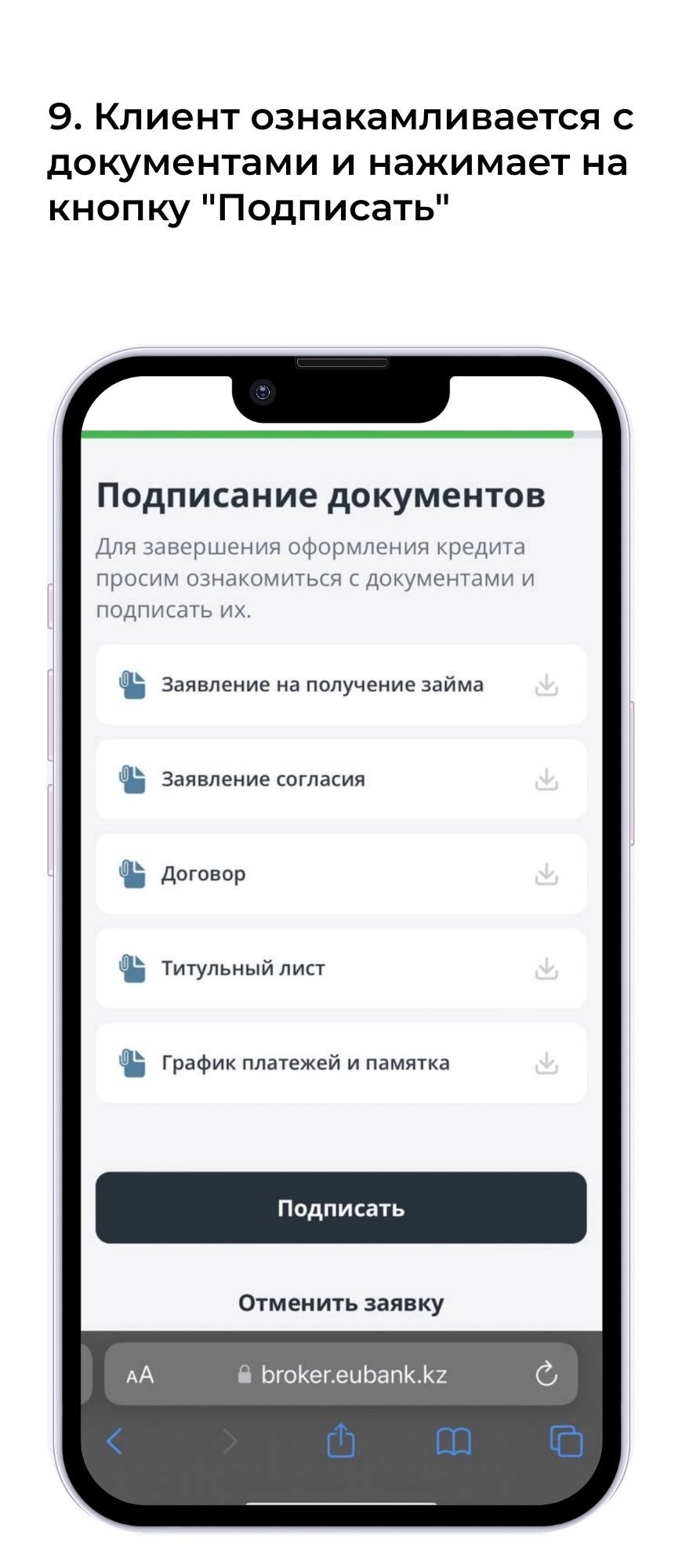Download the "Договор" document
The image size is (682, 1568).
546,873
